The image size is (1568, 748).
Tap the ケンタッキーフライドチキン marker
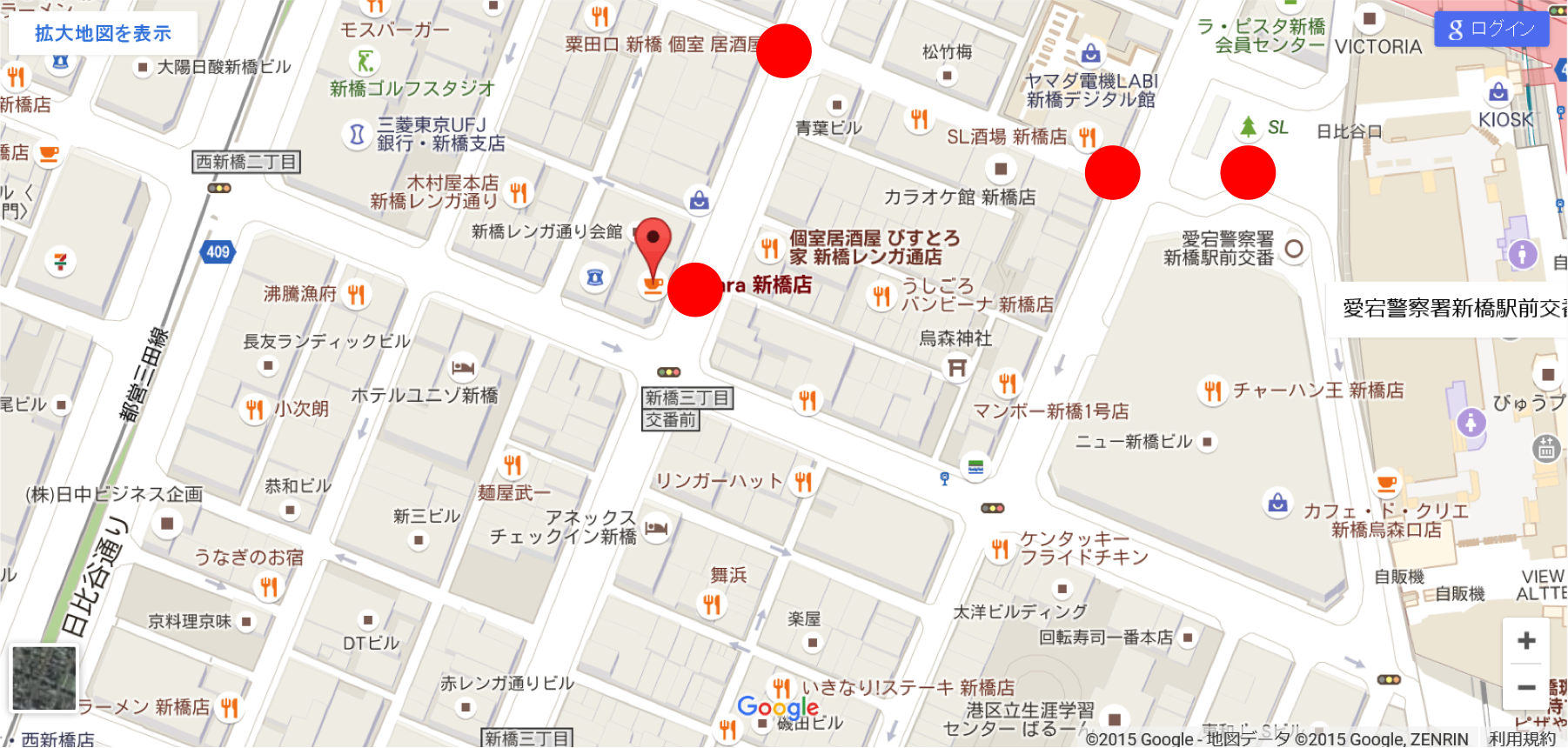1000,548
